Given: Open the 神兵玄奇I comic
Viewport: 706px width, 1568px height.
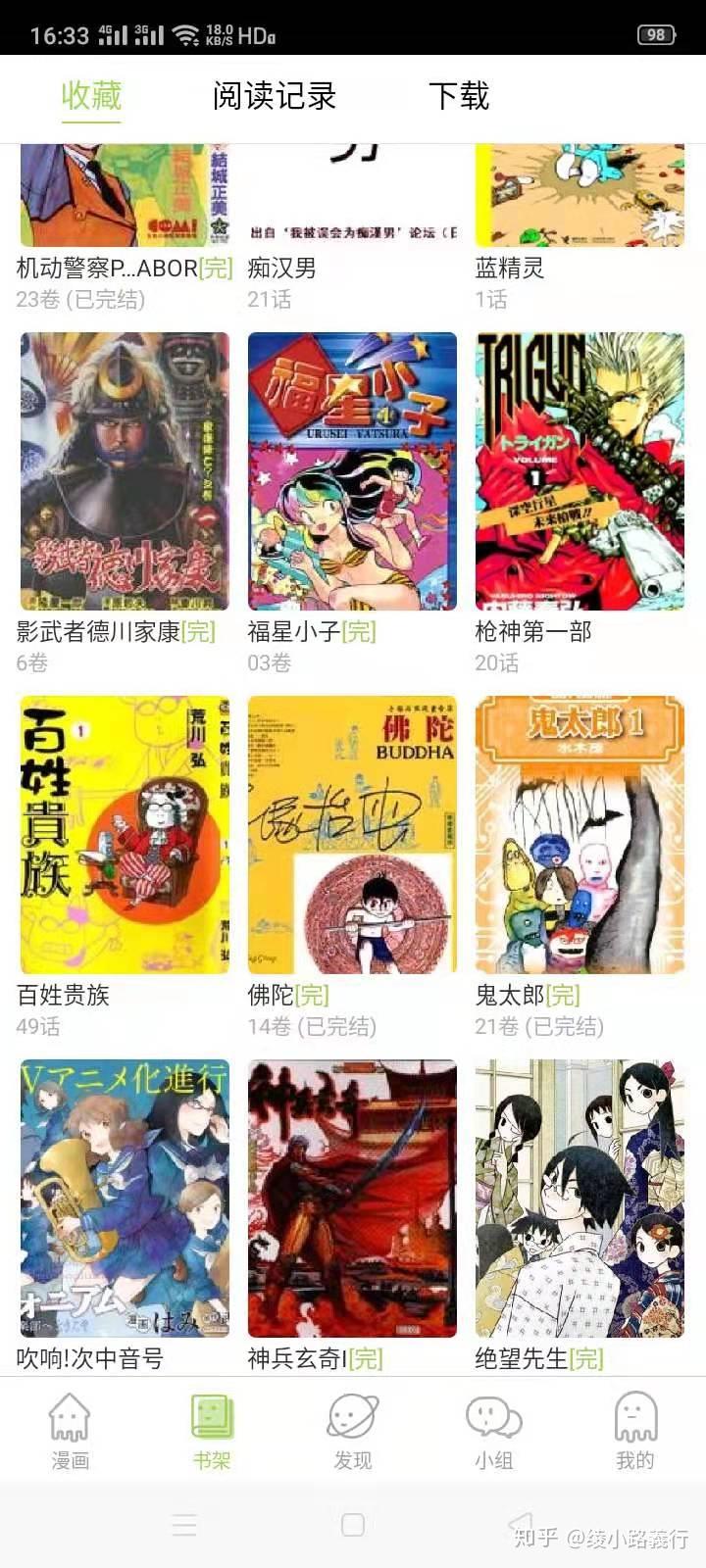Looking at the screenshot, I should tap(352, 1199).
